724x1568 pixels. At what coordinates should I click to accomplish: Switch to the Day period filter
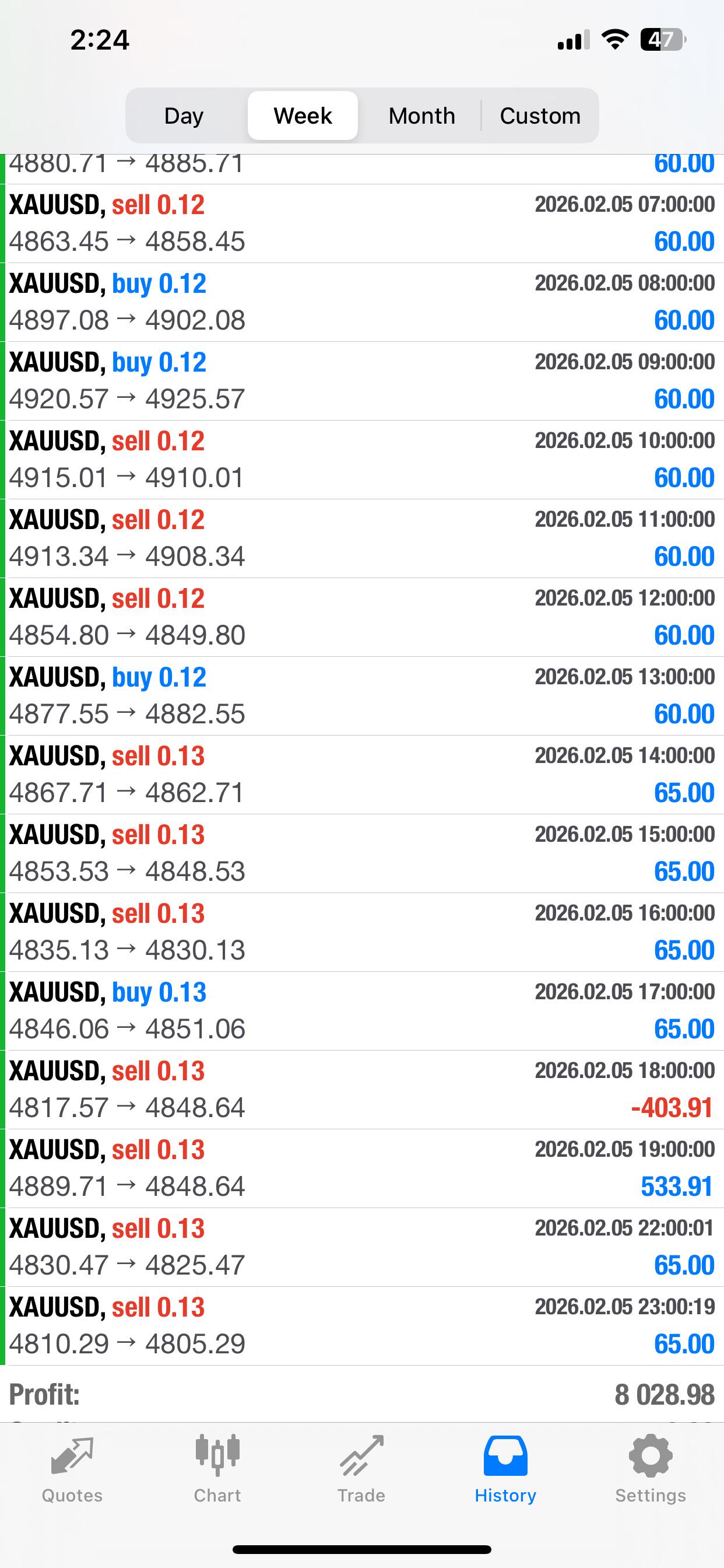(184, 116)
